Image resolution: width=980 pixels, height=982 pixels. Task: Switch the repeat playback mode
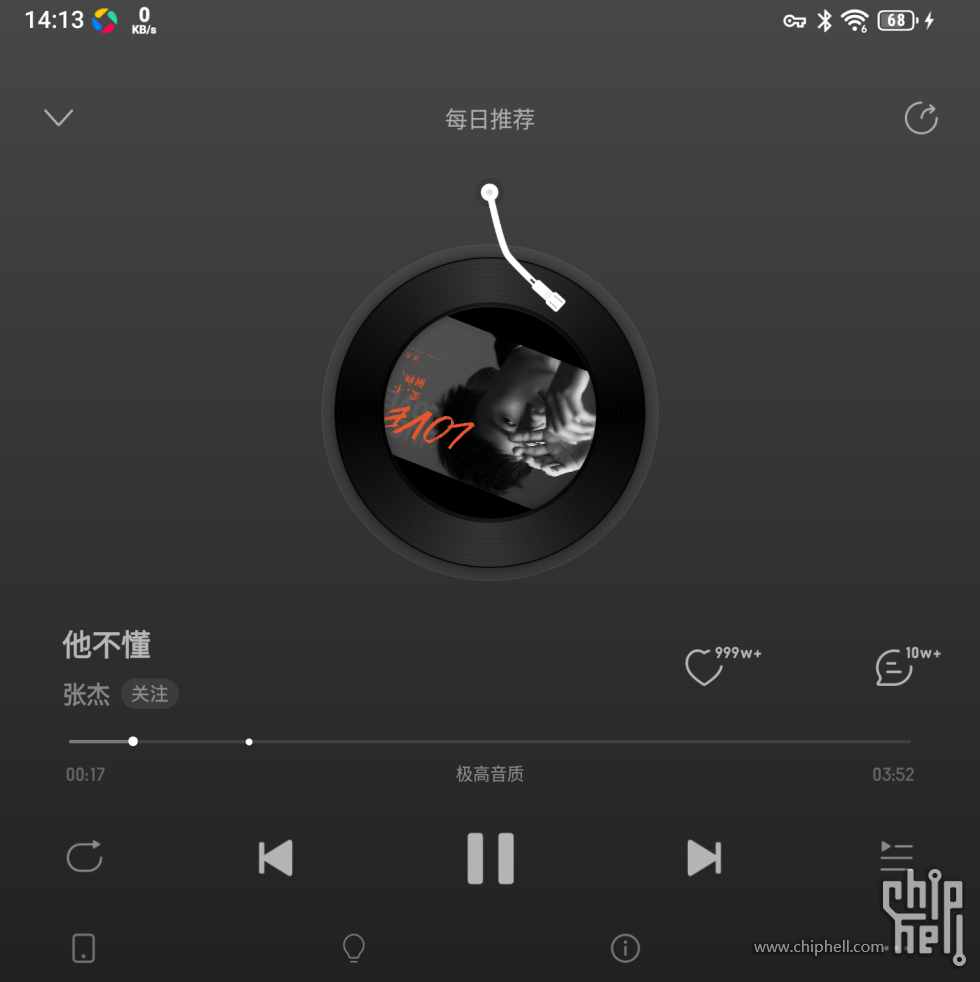click(84, 857)
